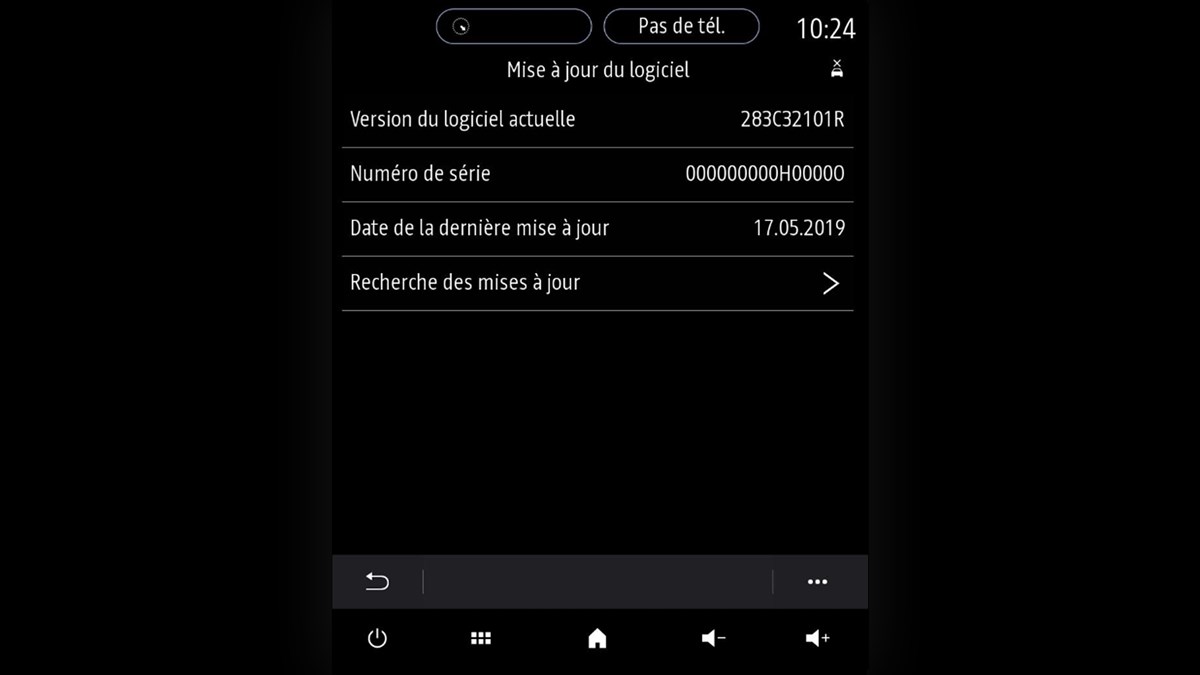This screenshot has height=675, width=1200.
Task: Open the apps grid menu
Action: tap(481, 638)
